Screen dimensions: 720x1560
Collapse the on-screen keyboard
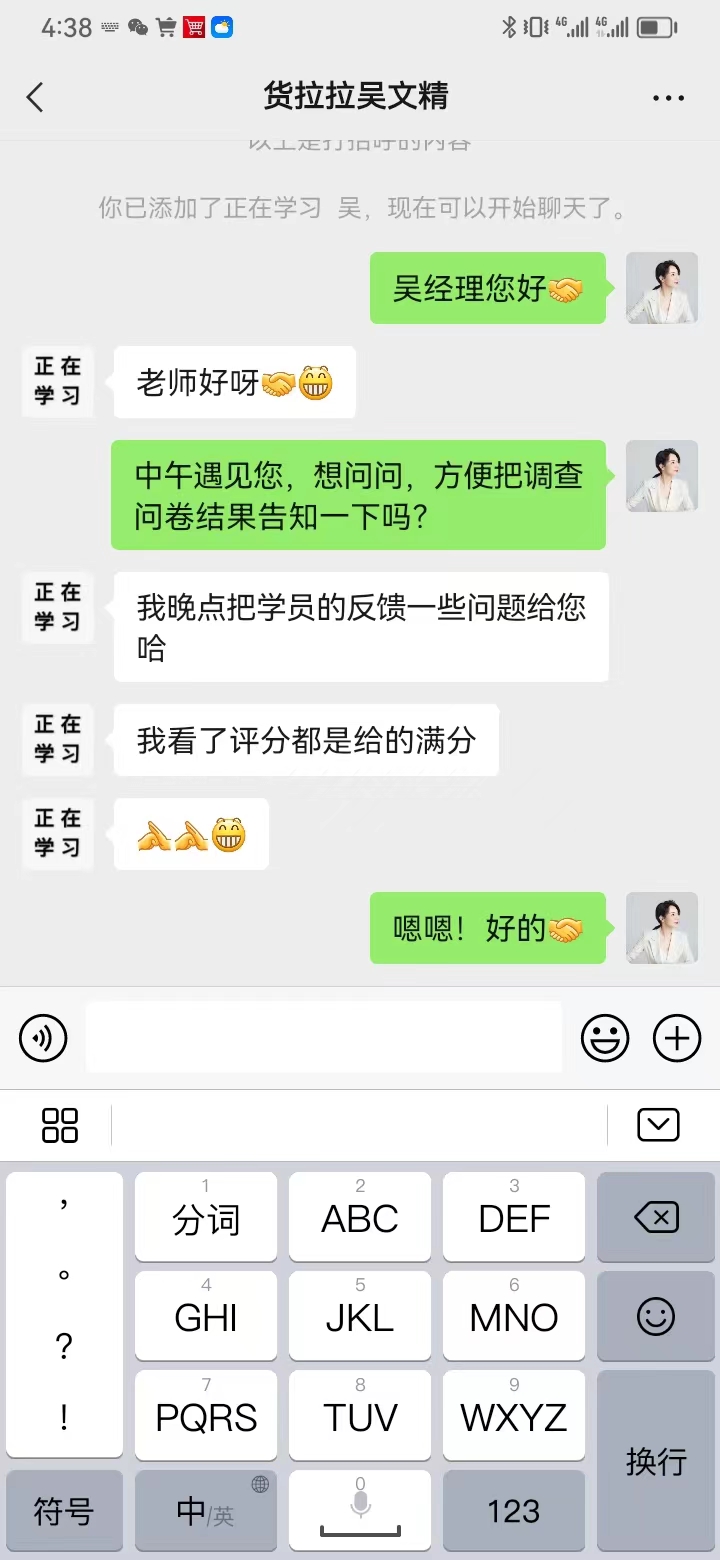pyautogui.click(x=658, y=1125)
